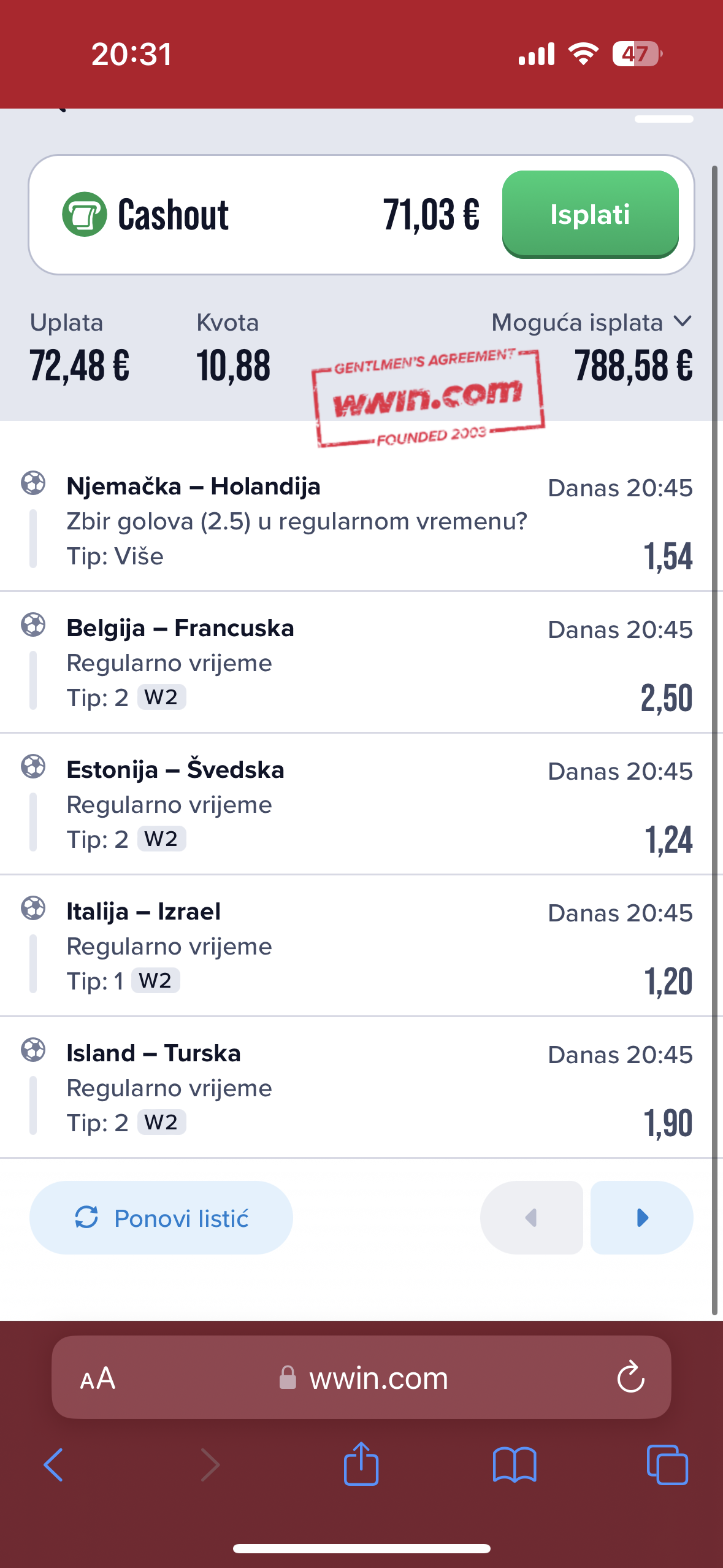Open the Estonija – Švedska match row

(361, 804)
